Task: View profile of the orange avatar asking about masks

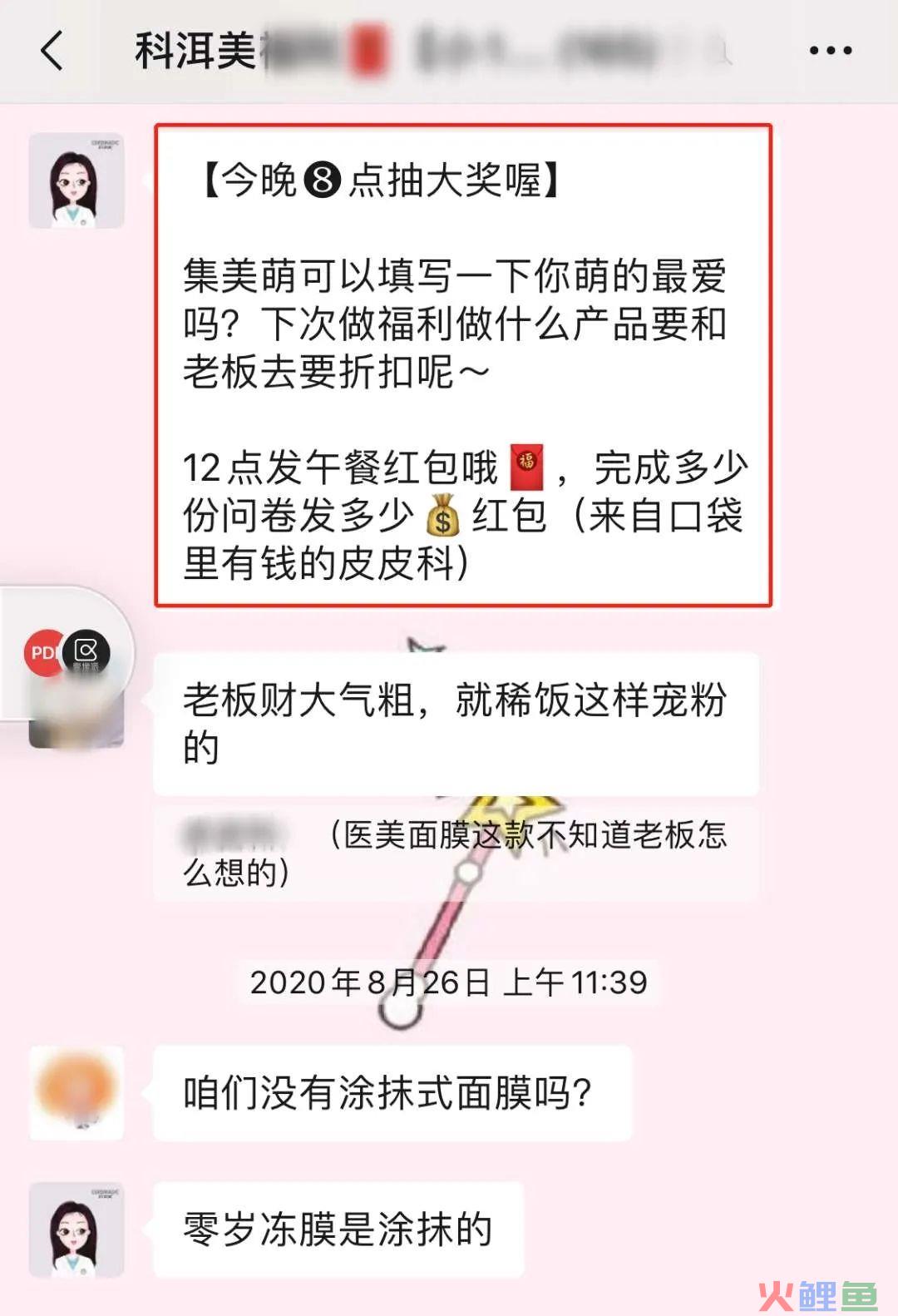Action: [x=76, y=1092]
